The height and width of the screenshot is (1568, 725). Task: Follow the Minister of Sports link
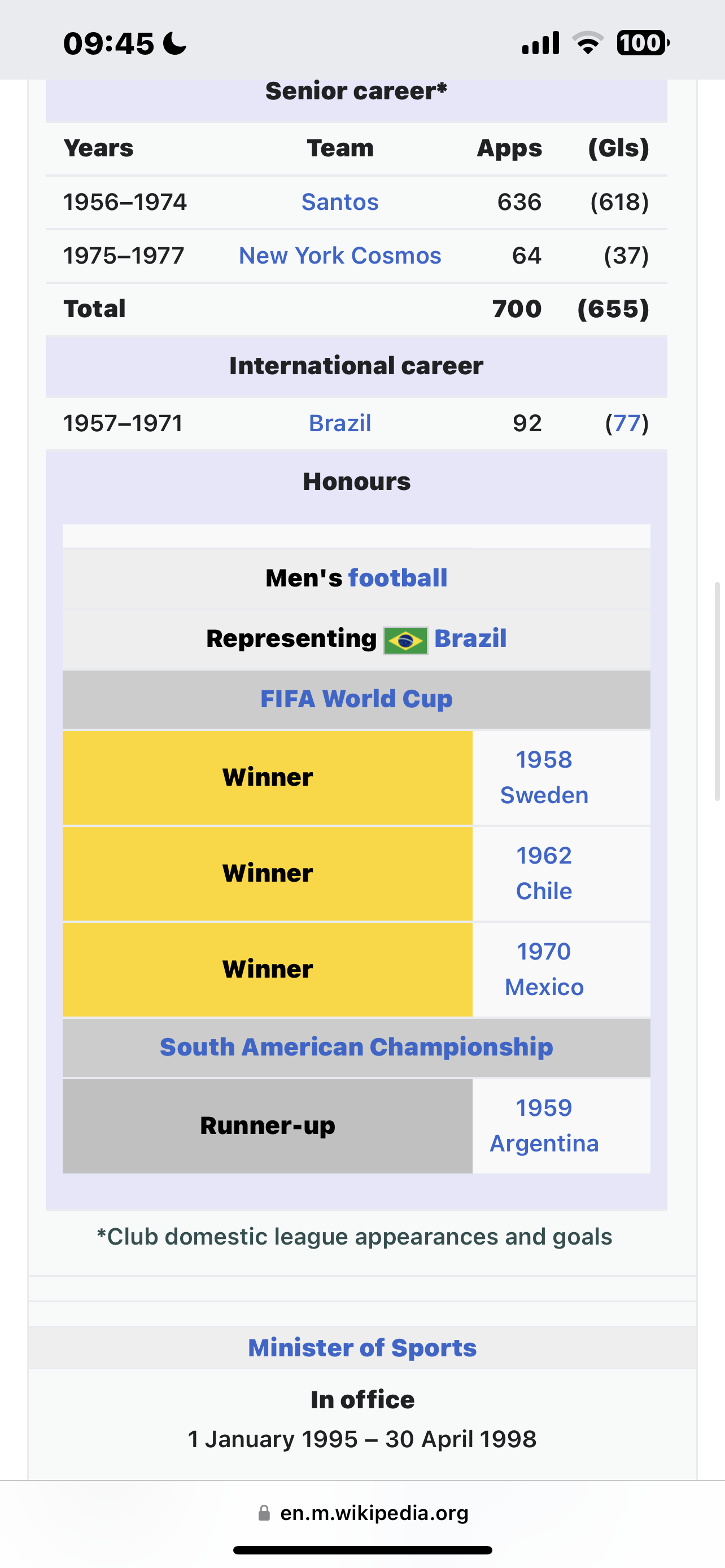click(x=362, y=1348)
